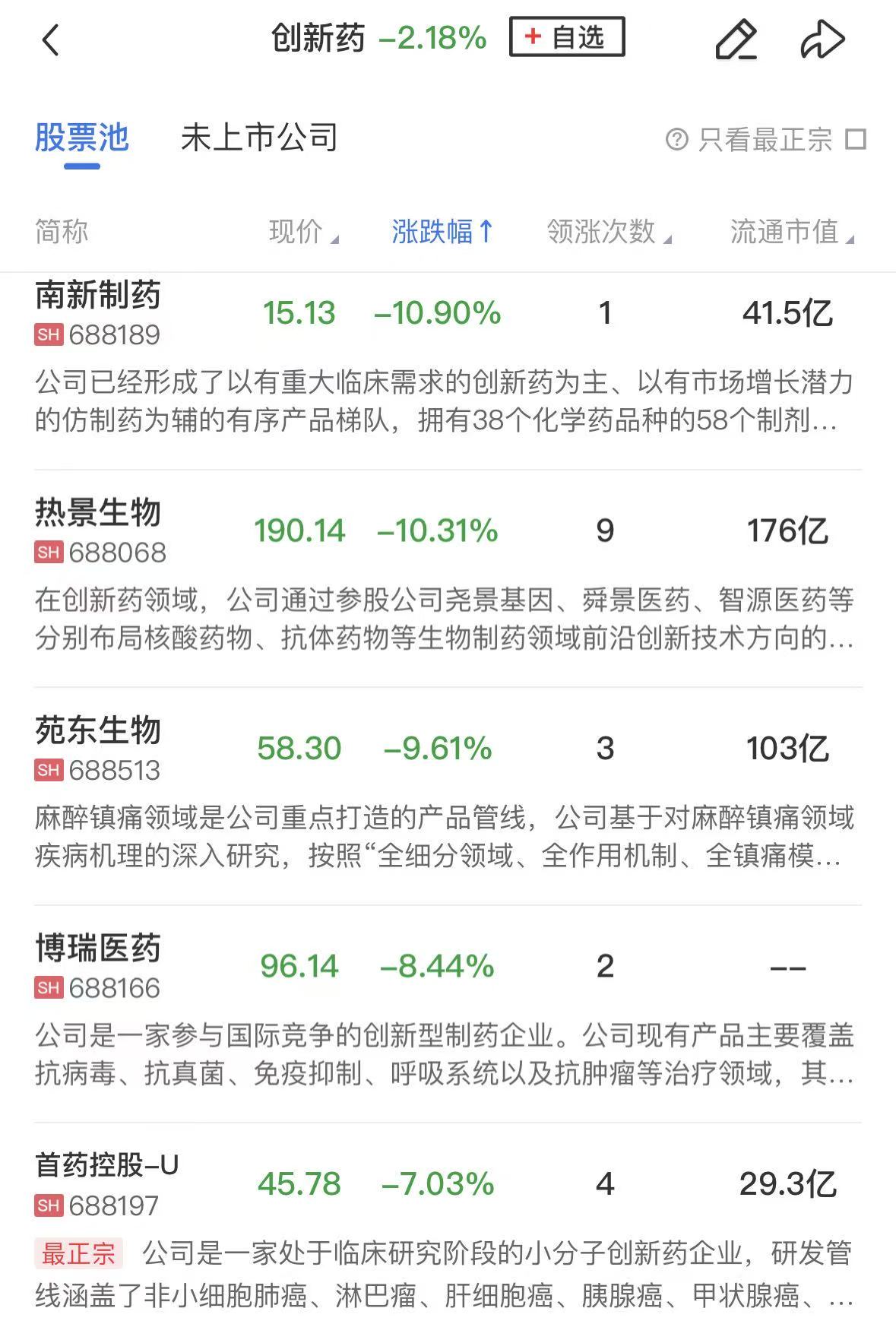Open the edit pencil icon
The width and height of the screenshot is (896, 1343).
coord(736,40)
